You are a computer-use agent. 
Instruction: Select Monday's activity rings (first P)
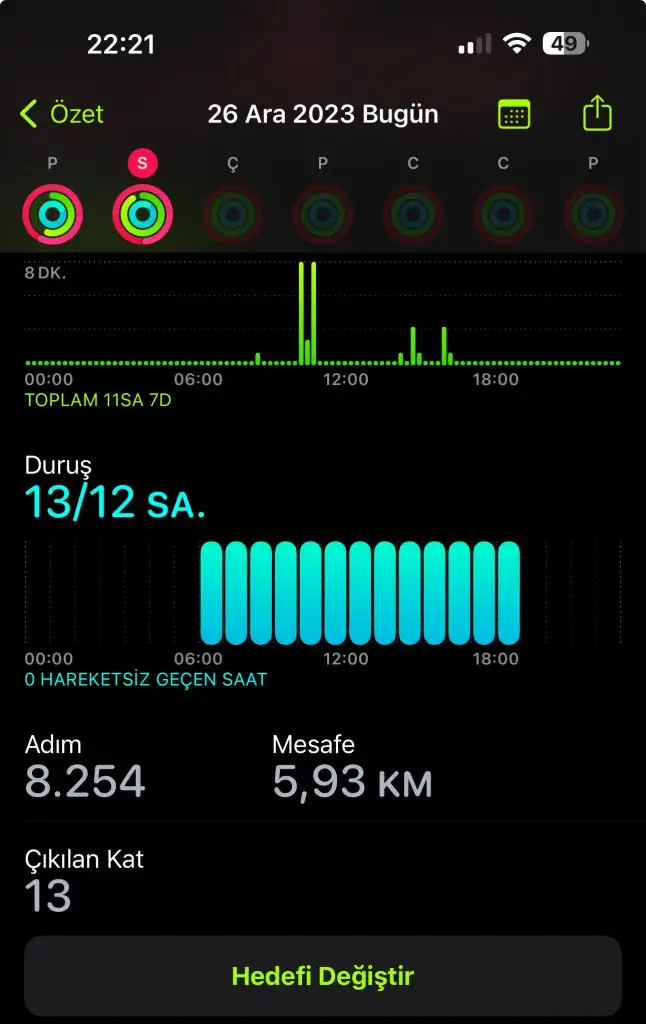click(52, 213)
